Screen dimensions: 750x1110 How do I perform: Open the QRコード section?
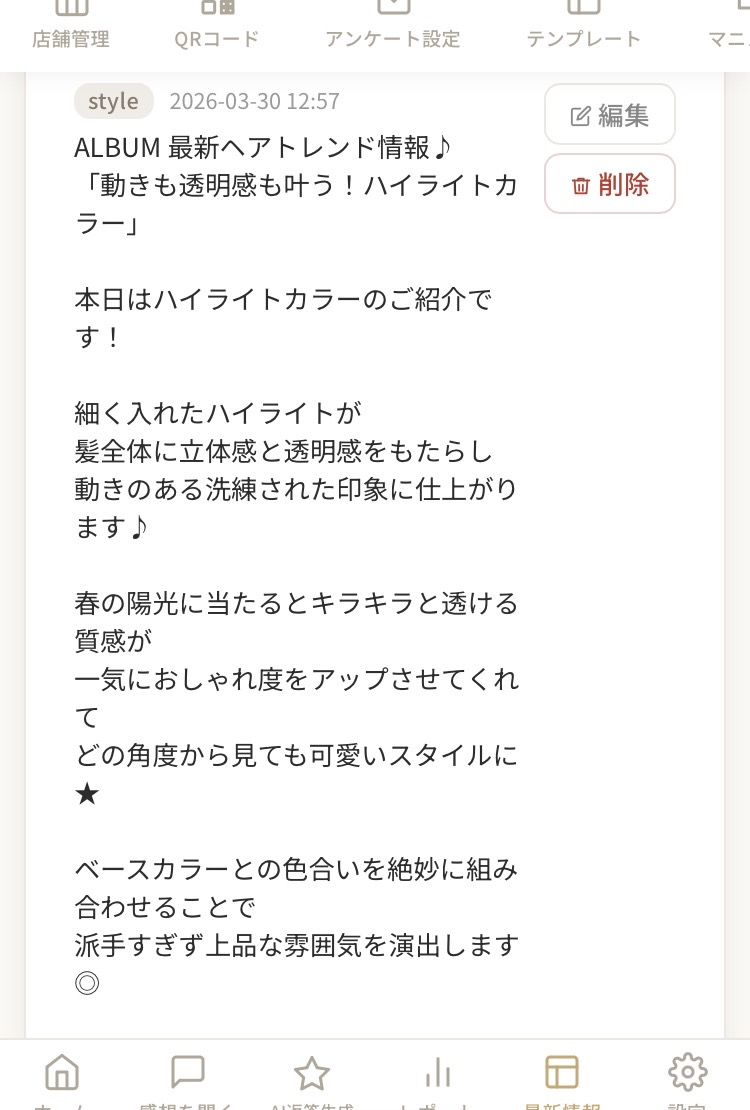click(216, 20)
